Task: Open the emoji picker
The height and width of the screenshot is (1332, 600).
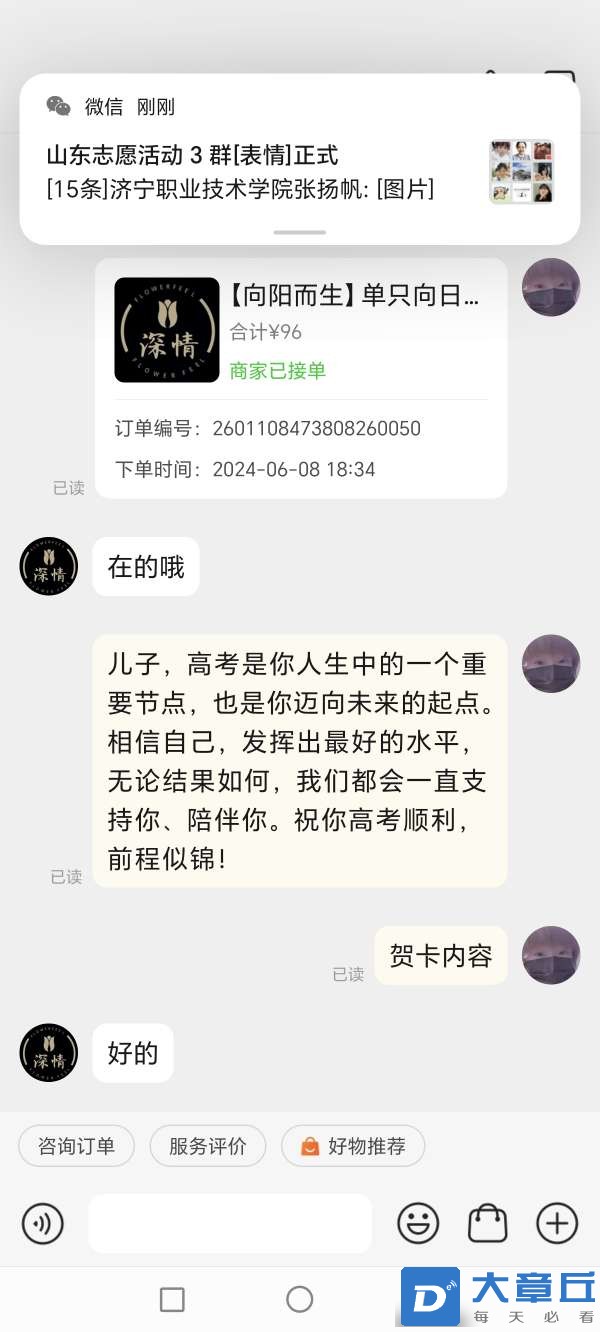Action: point(418,1223)
